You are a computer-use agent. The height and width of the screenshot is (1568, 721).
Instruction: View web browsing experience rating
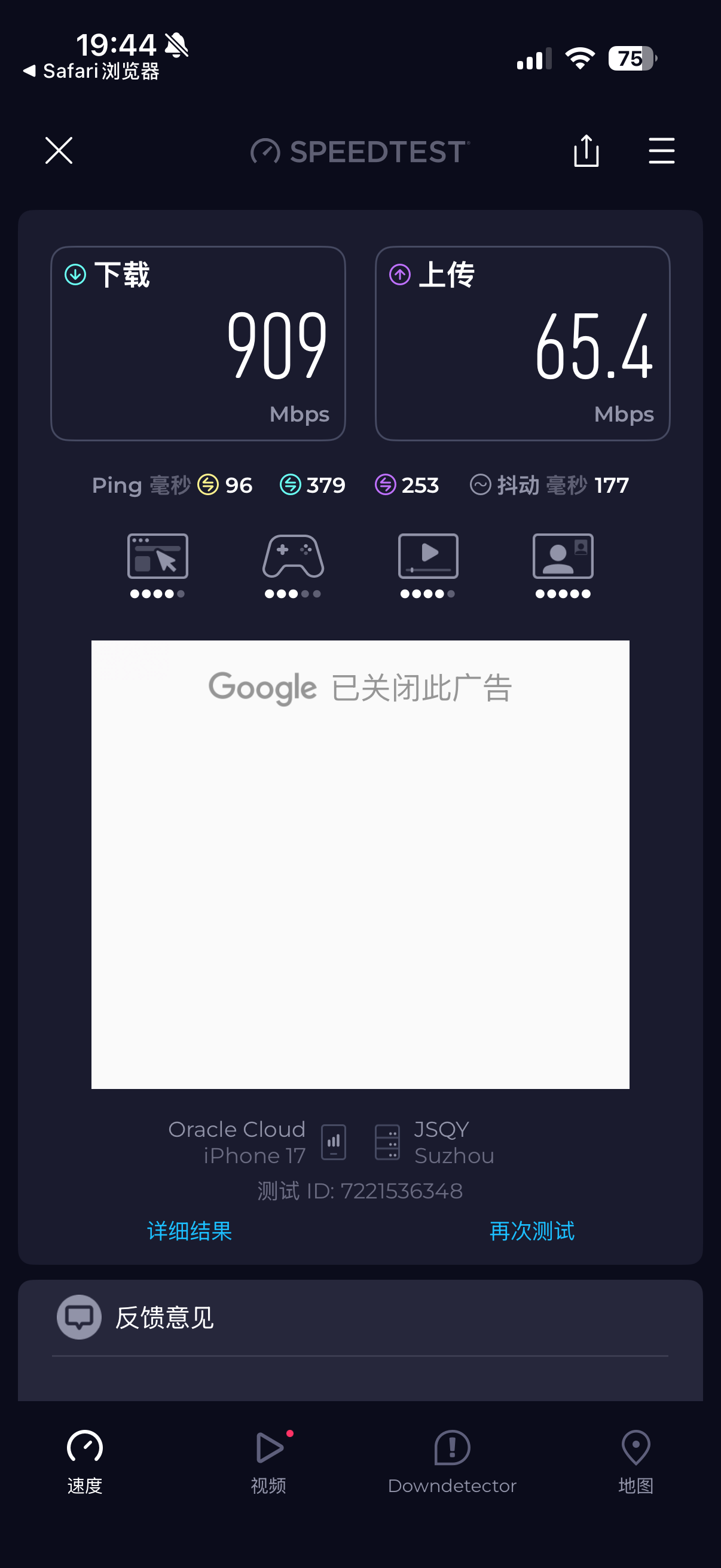click(x=158, y=566)
